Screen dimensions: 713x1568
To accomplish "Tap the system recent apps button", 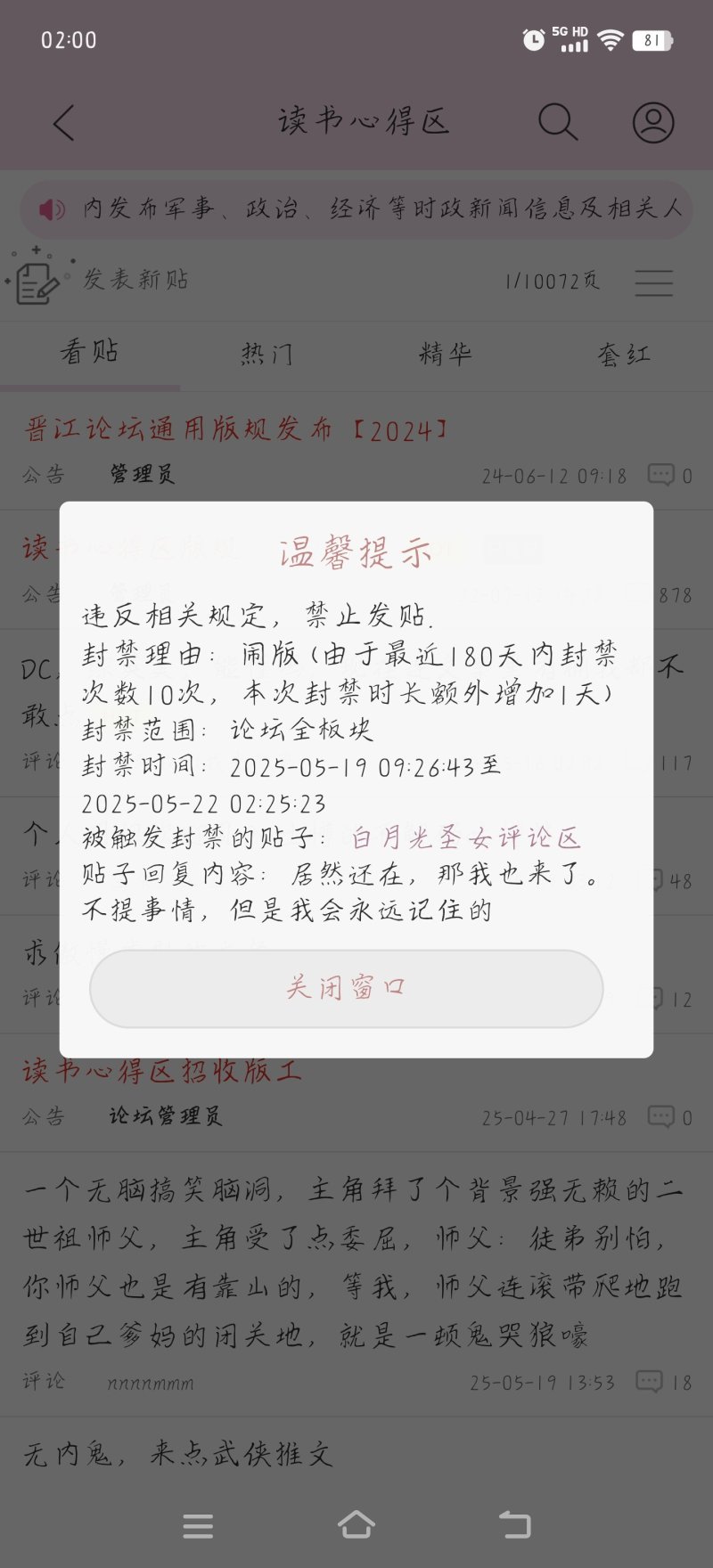I will [x=198, y=1526].
